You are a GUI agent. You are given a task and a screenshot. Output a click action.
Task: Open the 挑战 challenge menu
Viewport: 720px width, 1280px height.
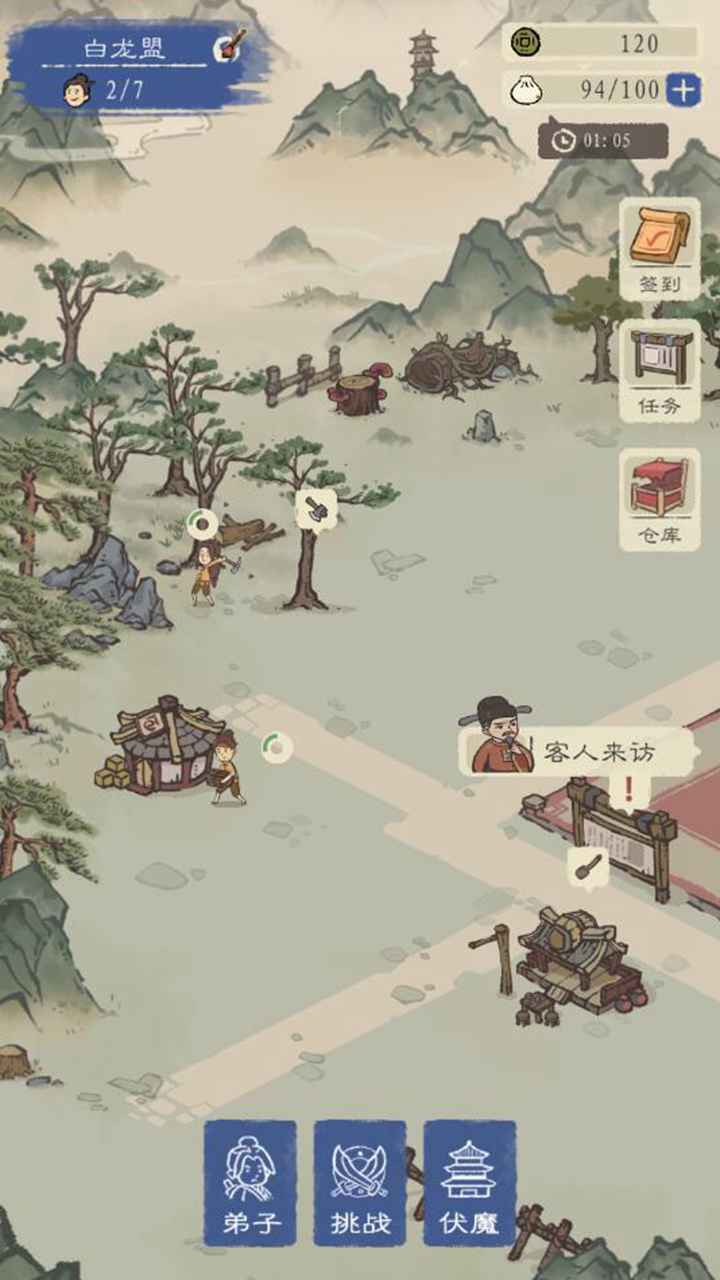point(360,1182)
